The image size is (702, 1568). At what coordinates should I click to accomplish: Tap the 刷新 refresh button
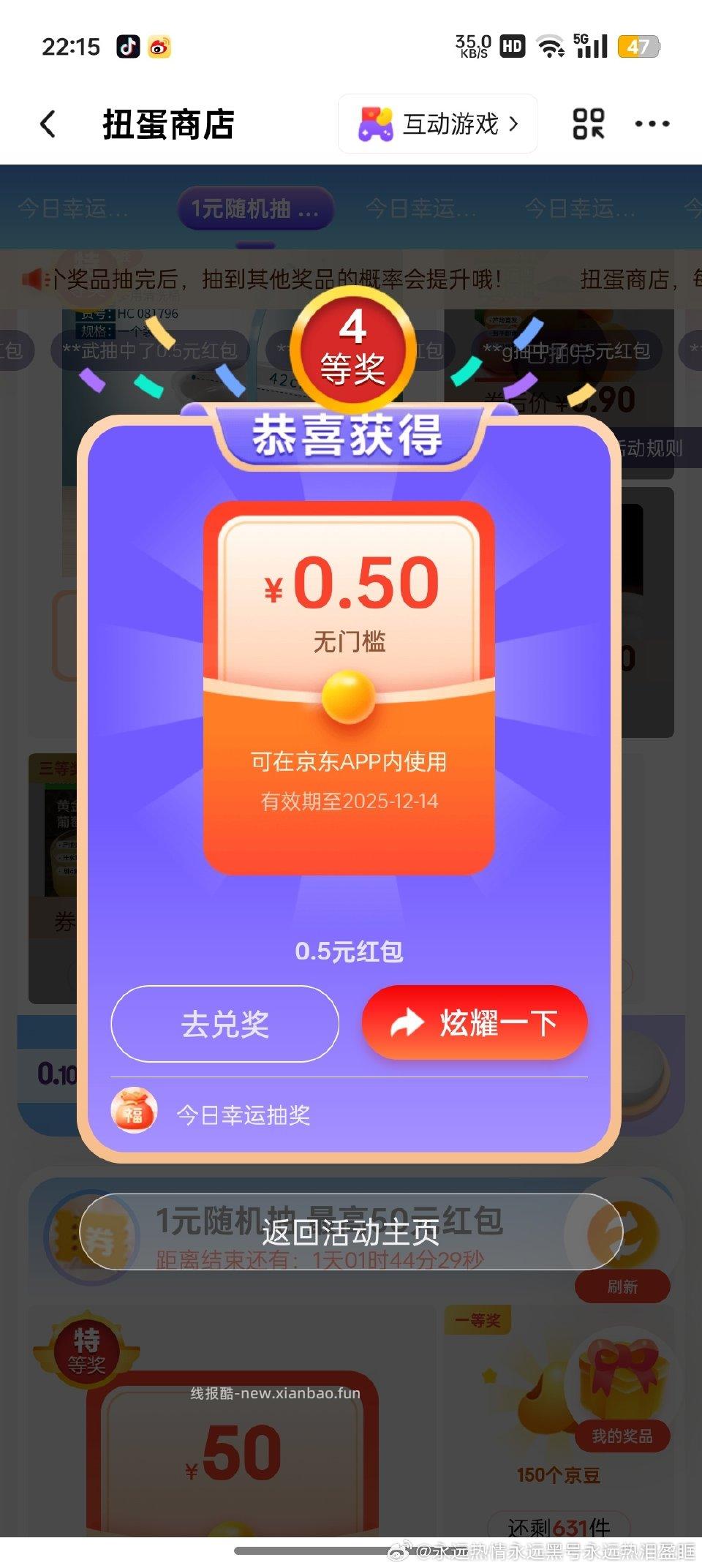pos(622,1287)
